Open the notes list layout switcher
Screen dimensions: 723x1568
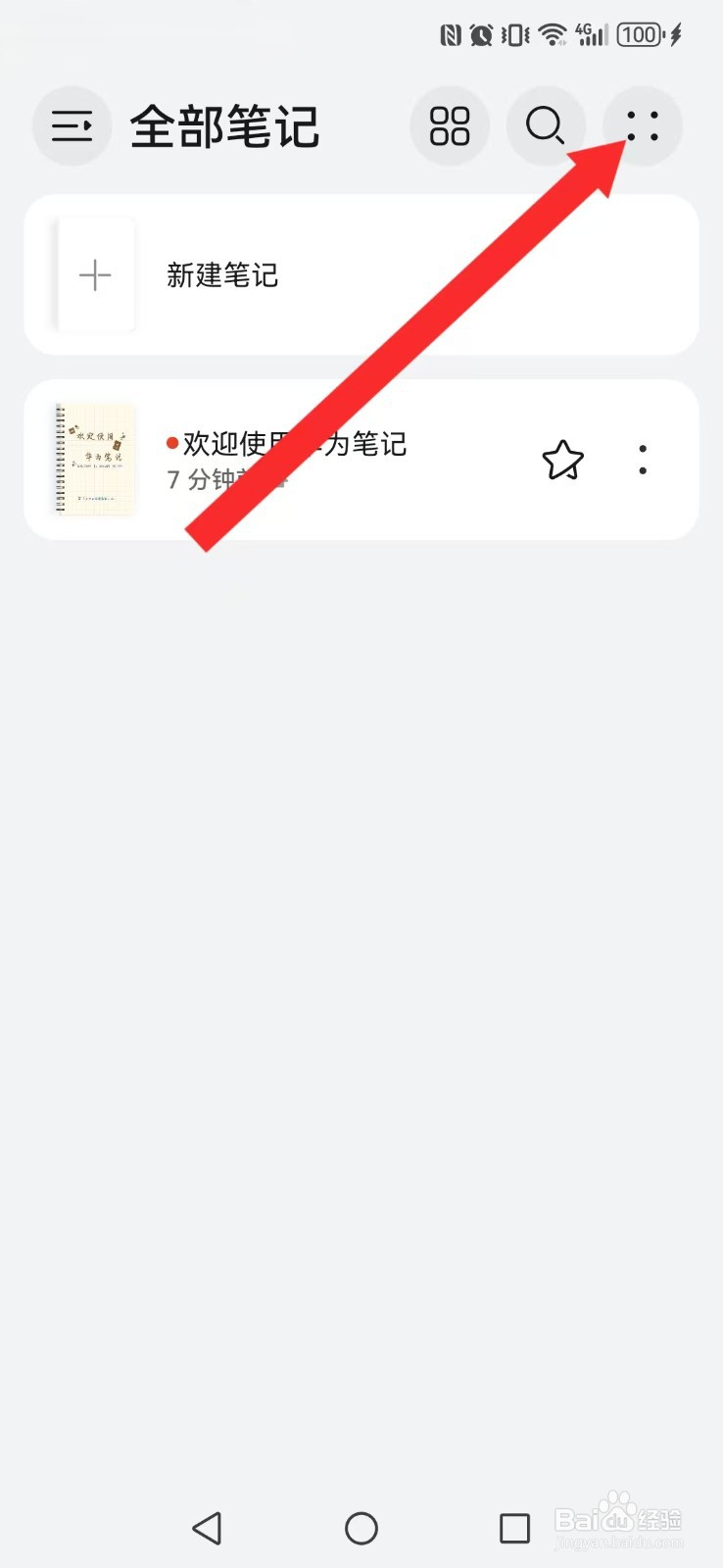(x=449, y=125)
